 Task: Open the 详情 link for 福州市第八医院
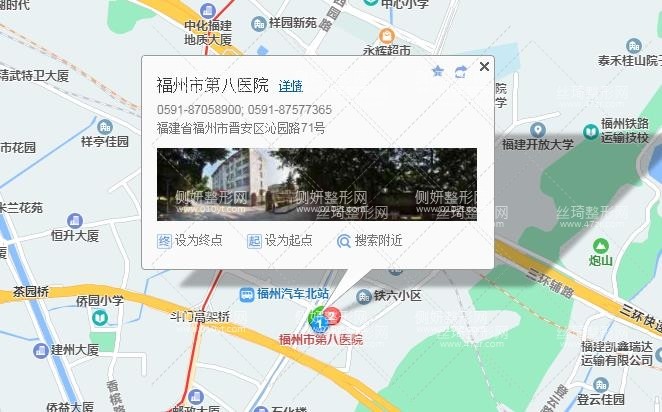click(290, 86)
